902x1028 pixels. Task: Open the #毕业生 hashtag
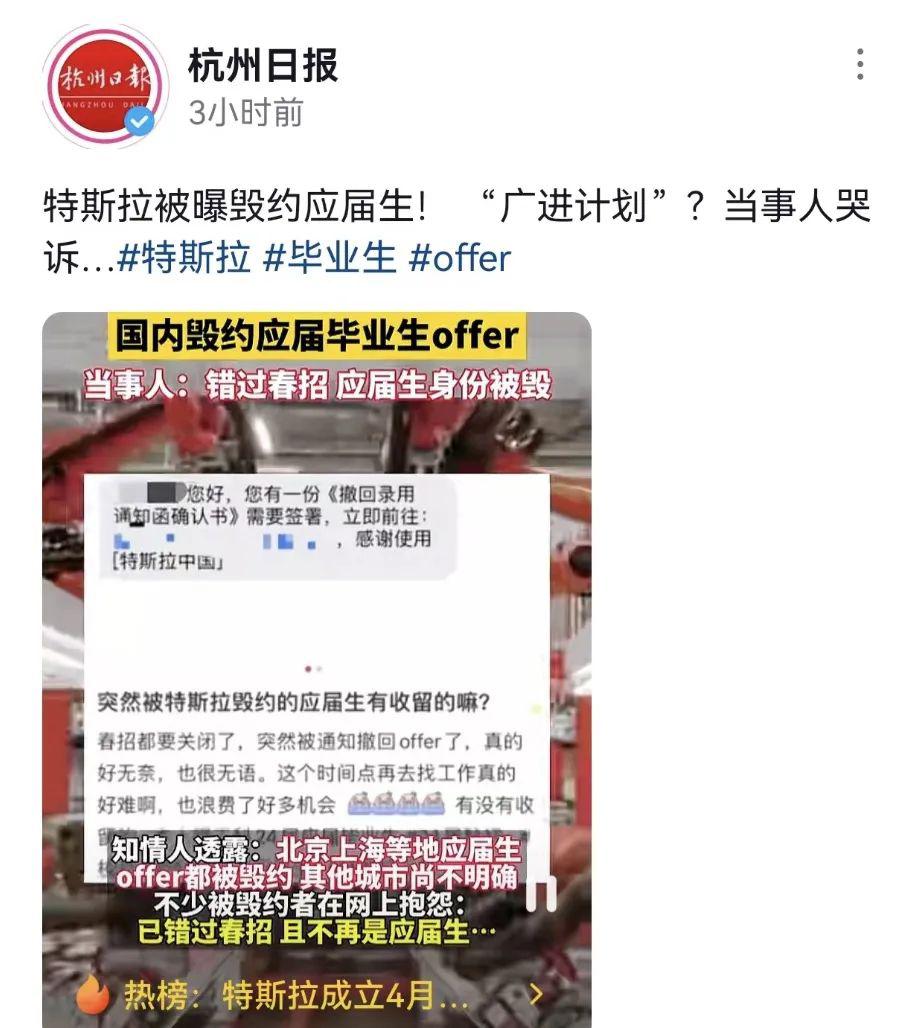point(330,259)
